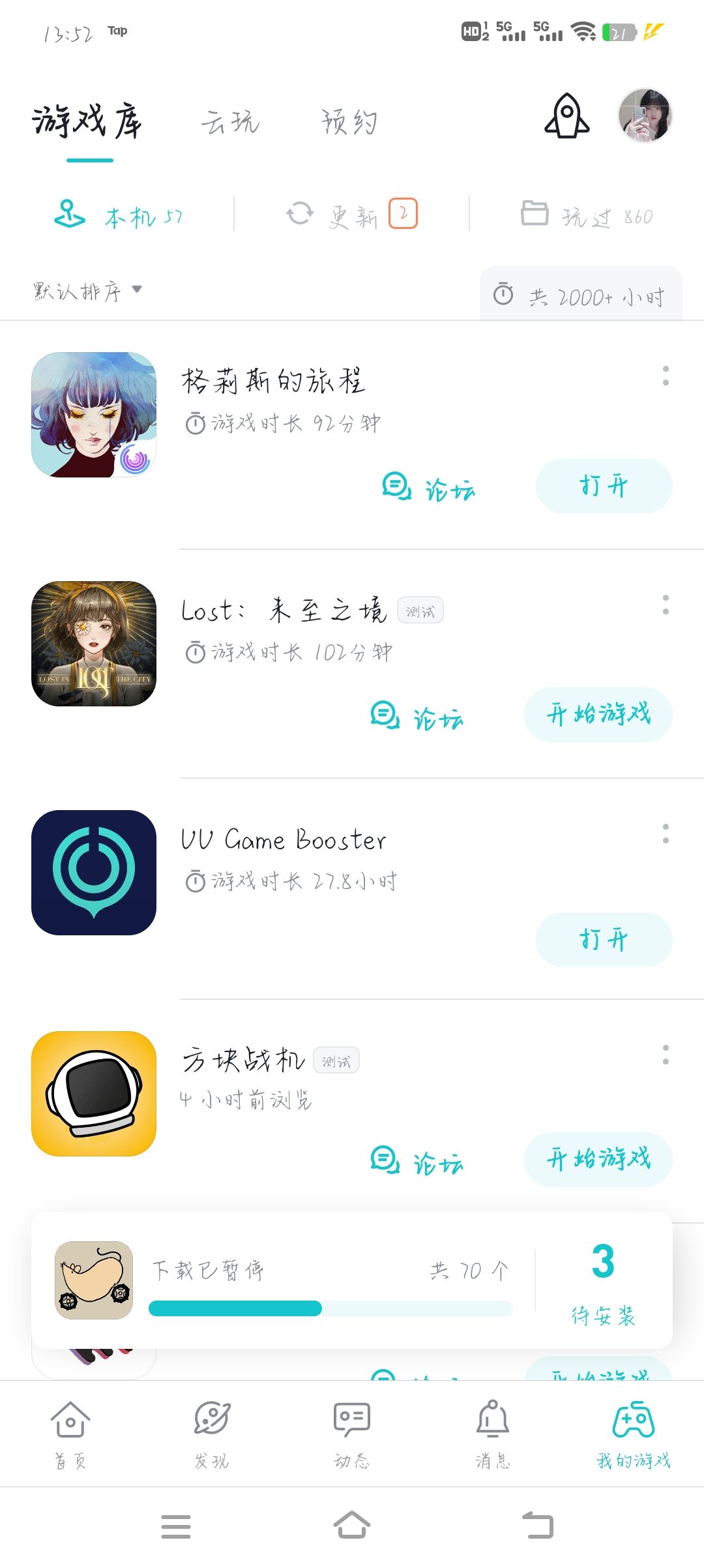Switch to the 云玩 tab

click(x=230, y=122)
